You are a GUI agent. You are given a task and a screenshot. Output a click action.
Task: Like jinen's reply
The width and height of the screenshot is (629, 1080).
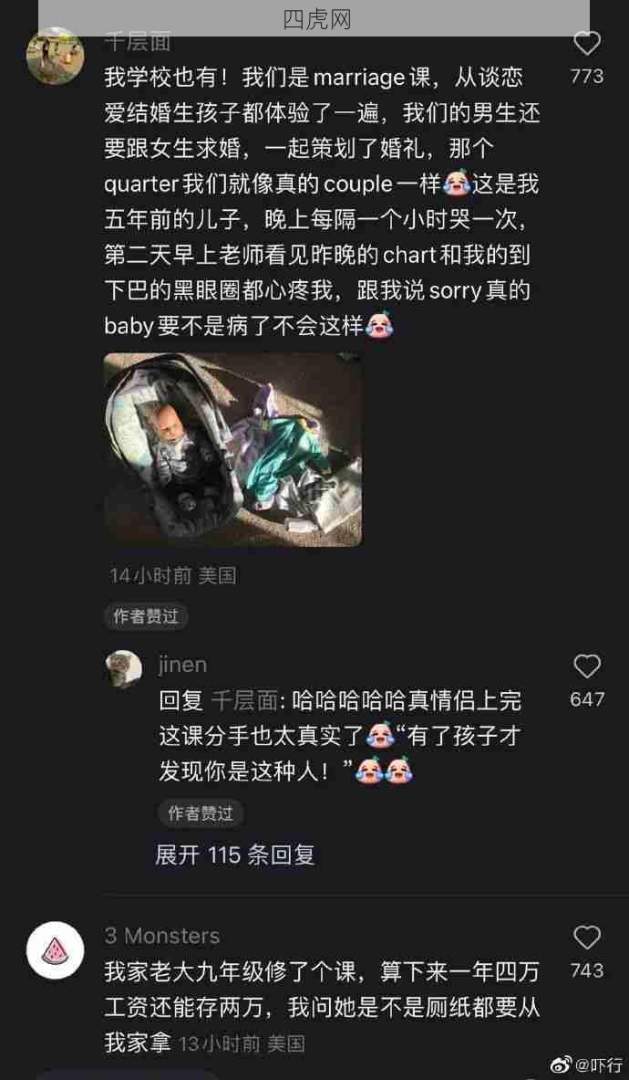point(587,667)
